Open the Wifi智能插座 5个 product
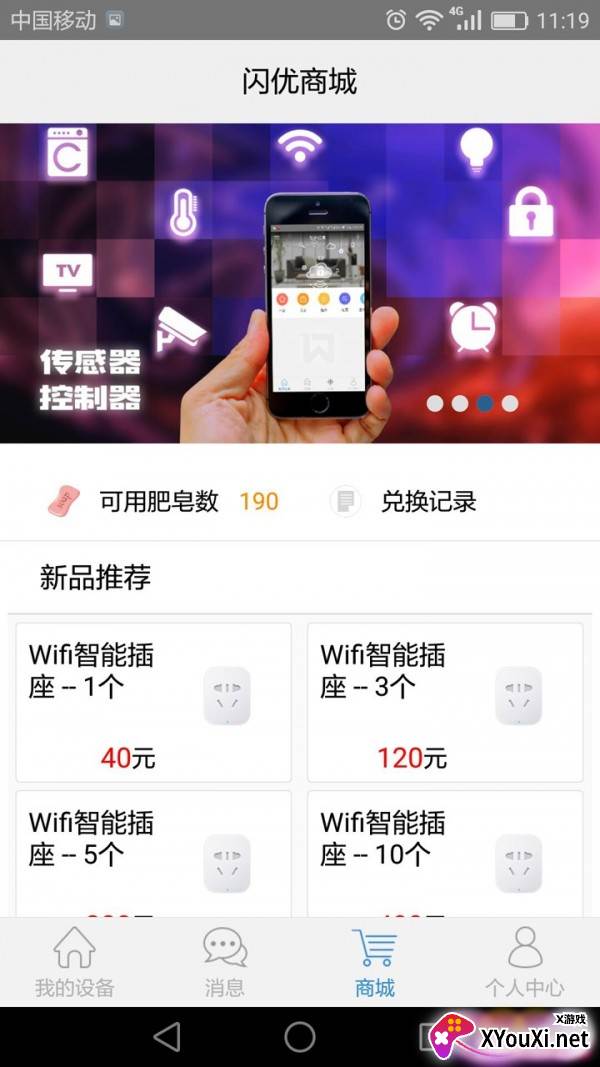 point(153,855)
